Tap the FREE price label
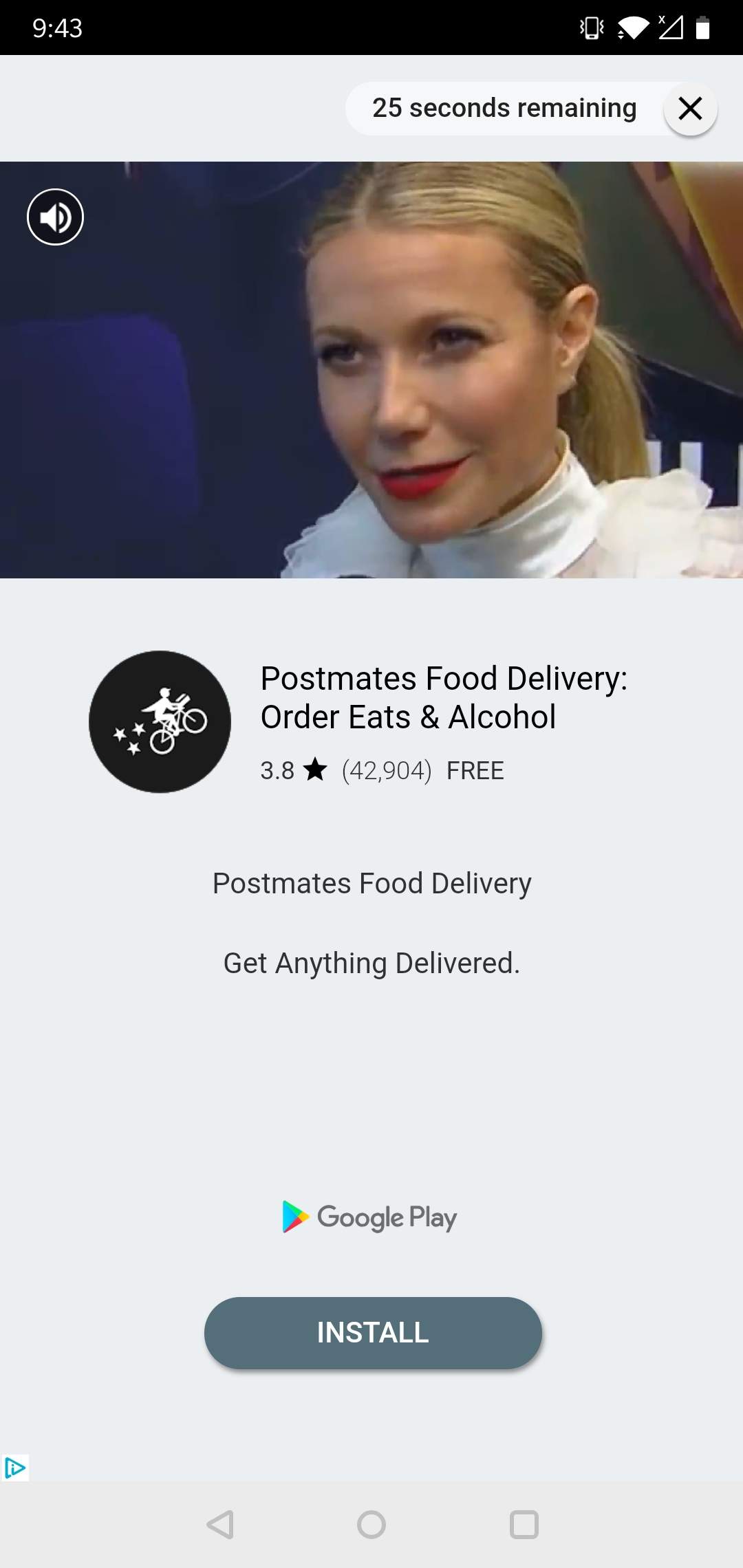 (x=475, y=770)
